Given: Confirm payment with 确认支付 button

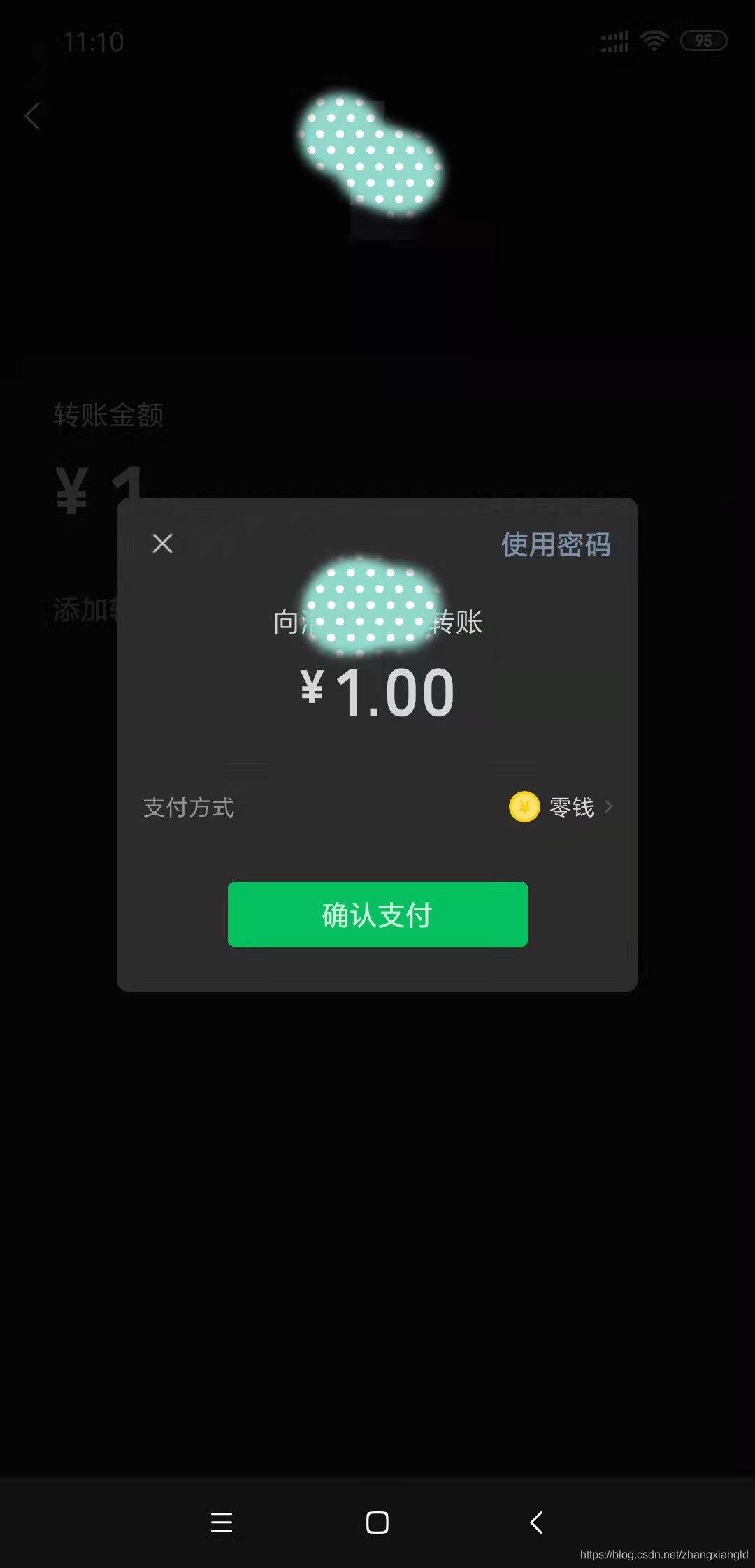Looking at the screenshot, I should 377,914.
